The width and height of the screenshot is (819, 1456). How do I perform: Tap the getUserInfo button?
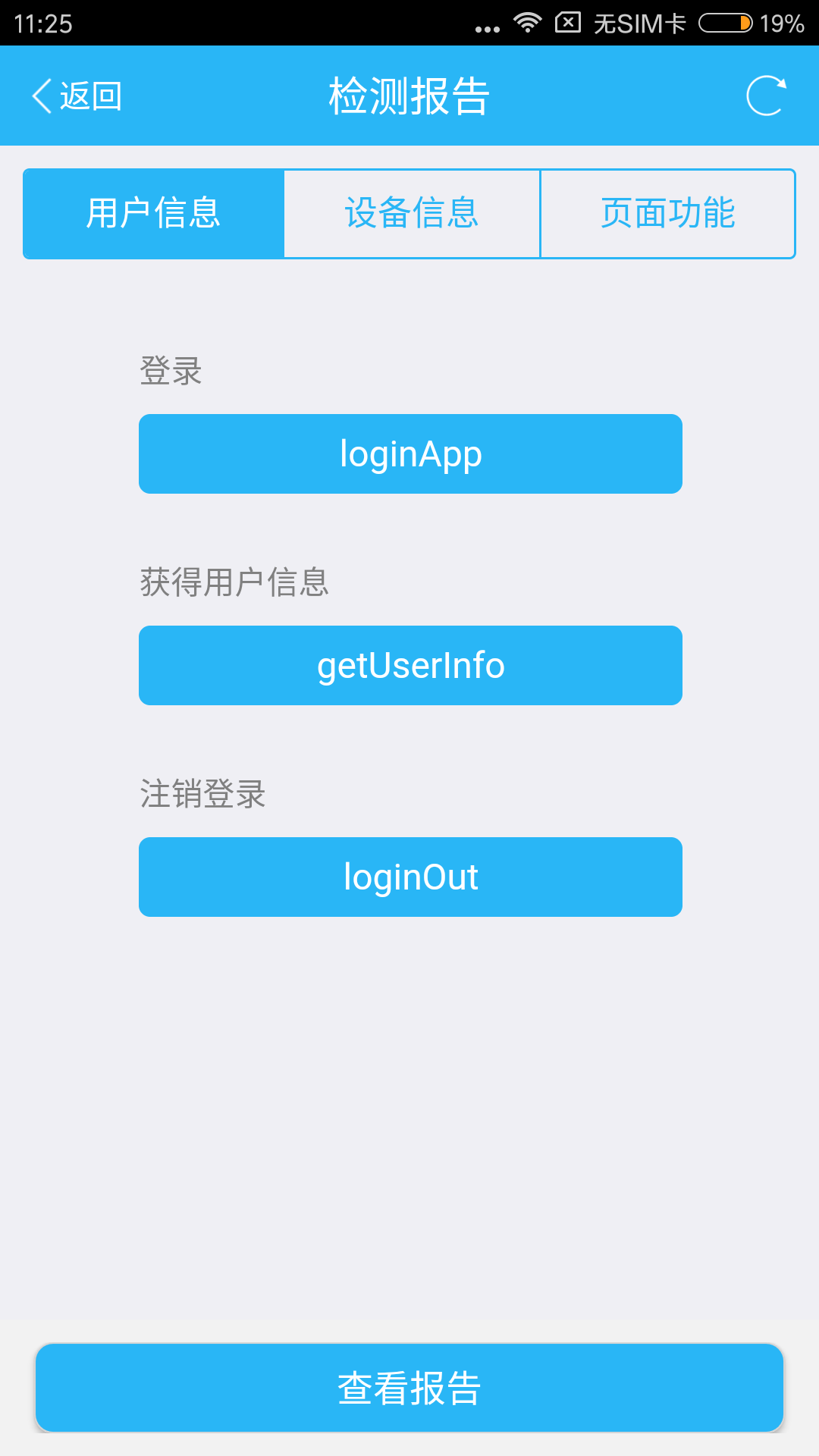(410, 666)
